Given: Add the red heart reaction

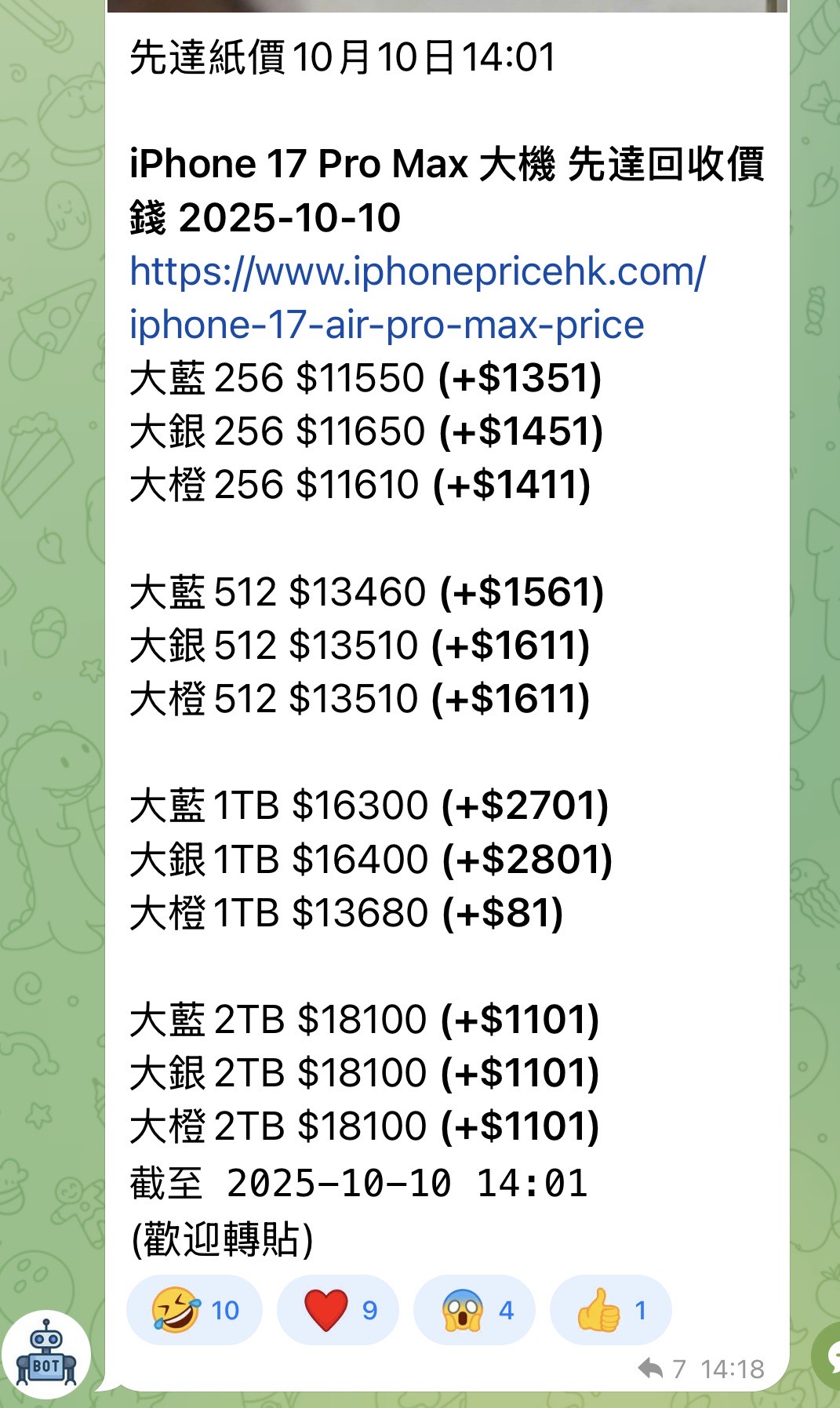Looking at the screenshot, I should 337,1310.
